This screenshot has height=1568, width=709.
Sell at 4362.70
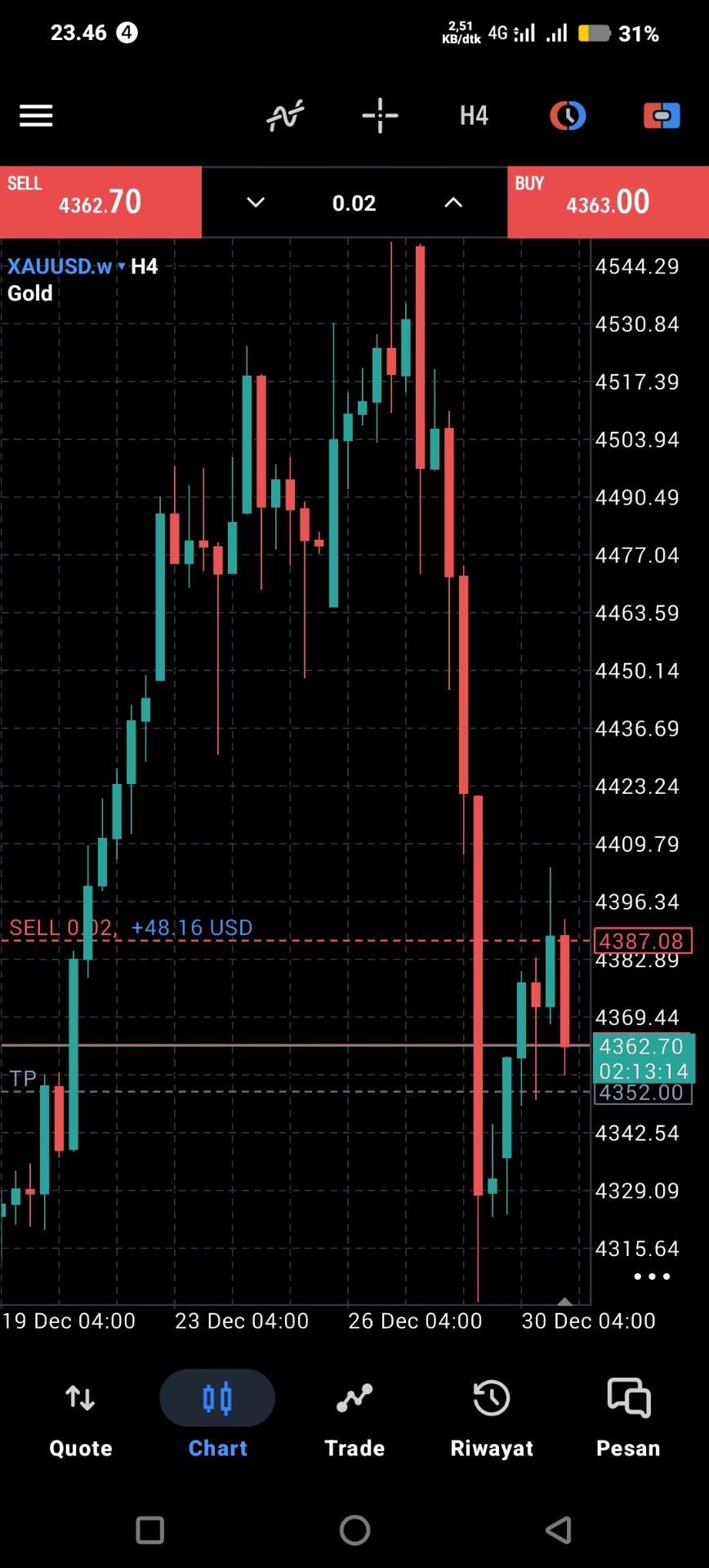coord(100,202)
